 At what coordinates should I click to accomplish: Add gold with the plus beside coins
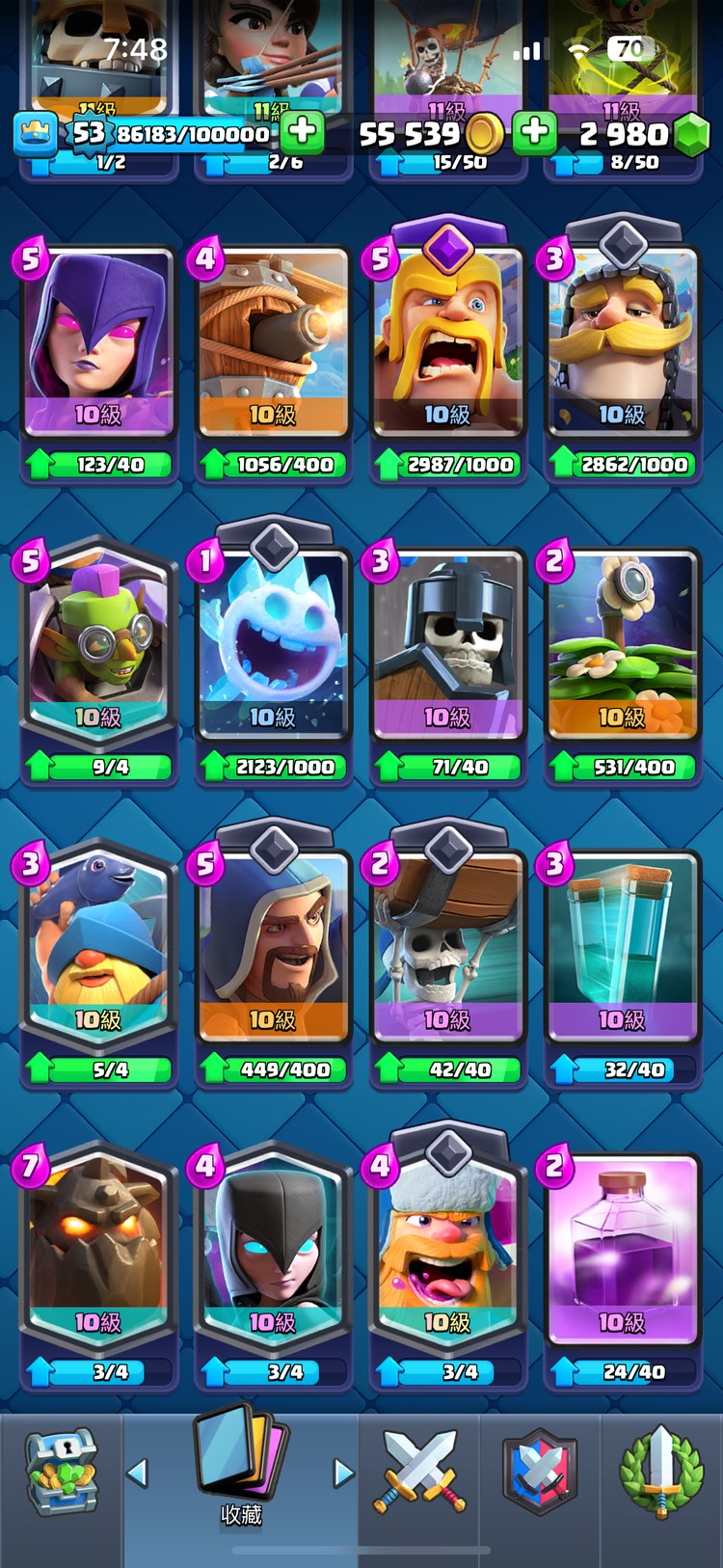tap(534, 132)
